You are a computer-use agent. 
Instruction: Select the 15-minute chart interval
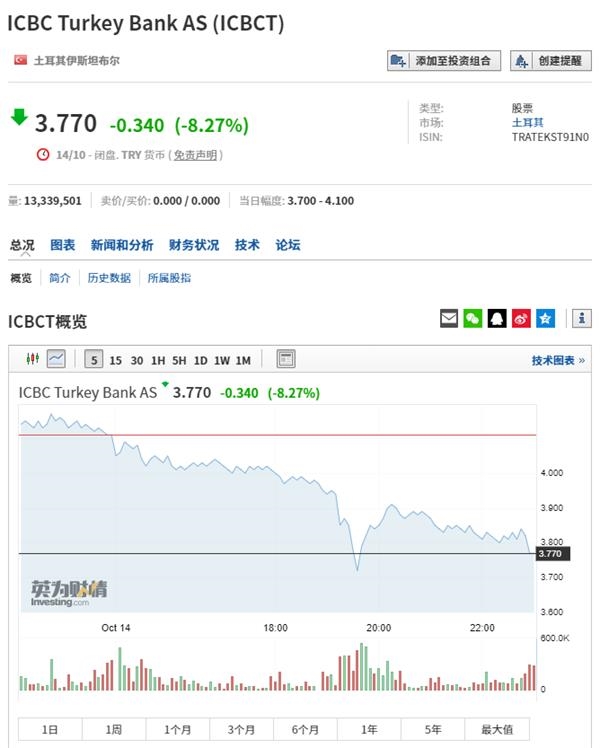click(116, 360)
